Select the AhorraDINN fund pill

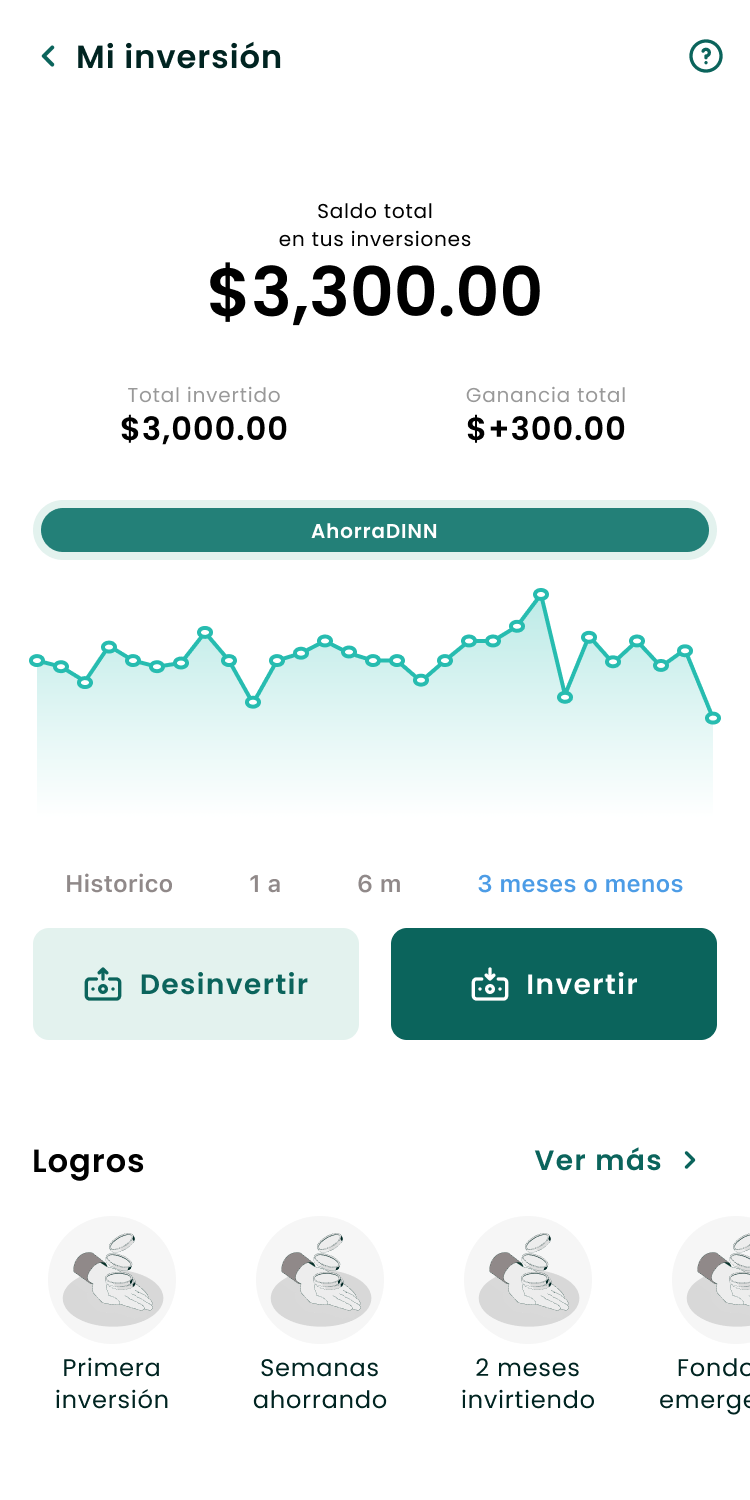[375, 530]
